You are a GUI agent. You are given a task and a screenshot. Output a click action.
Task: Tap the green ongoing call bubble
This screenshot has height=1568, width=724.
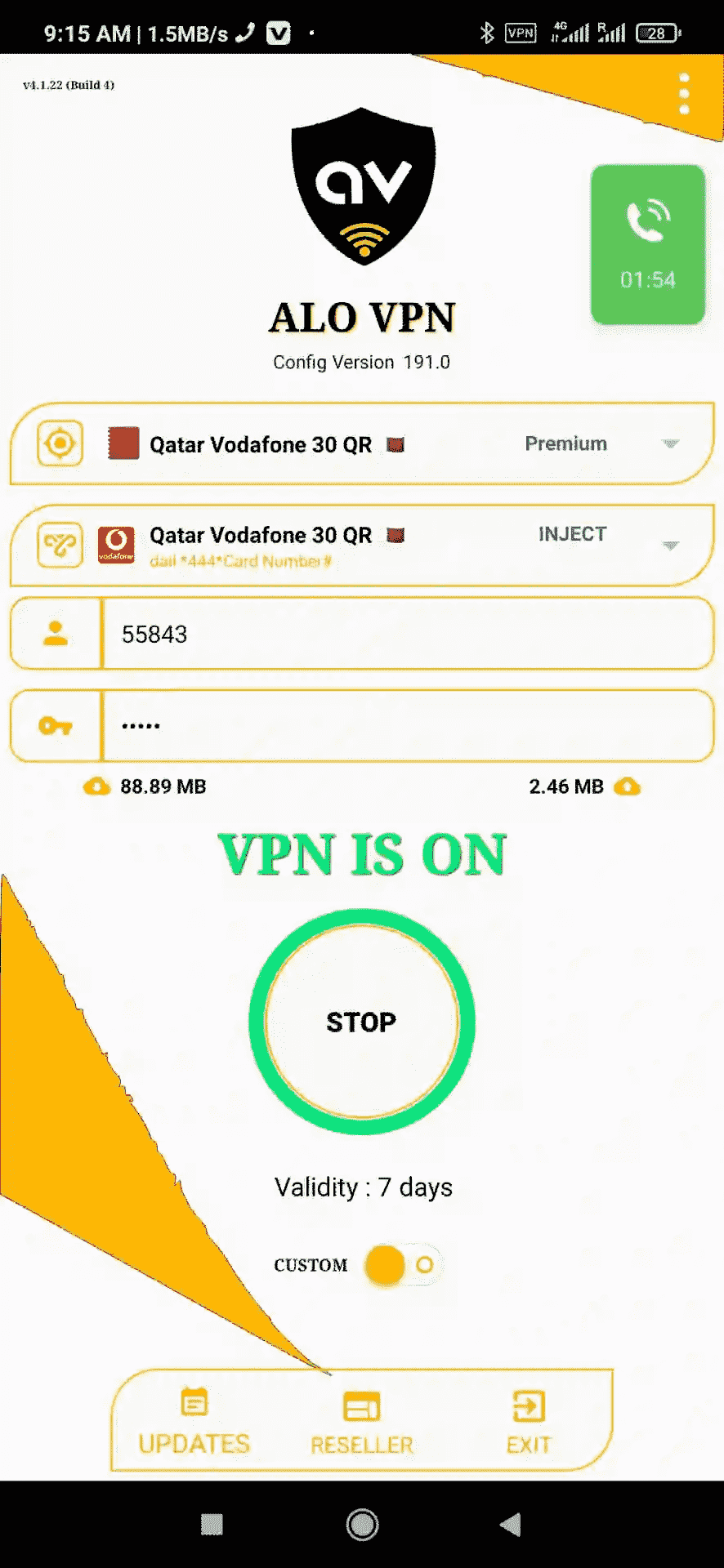point(647,245)
